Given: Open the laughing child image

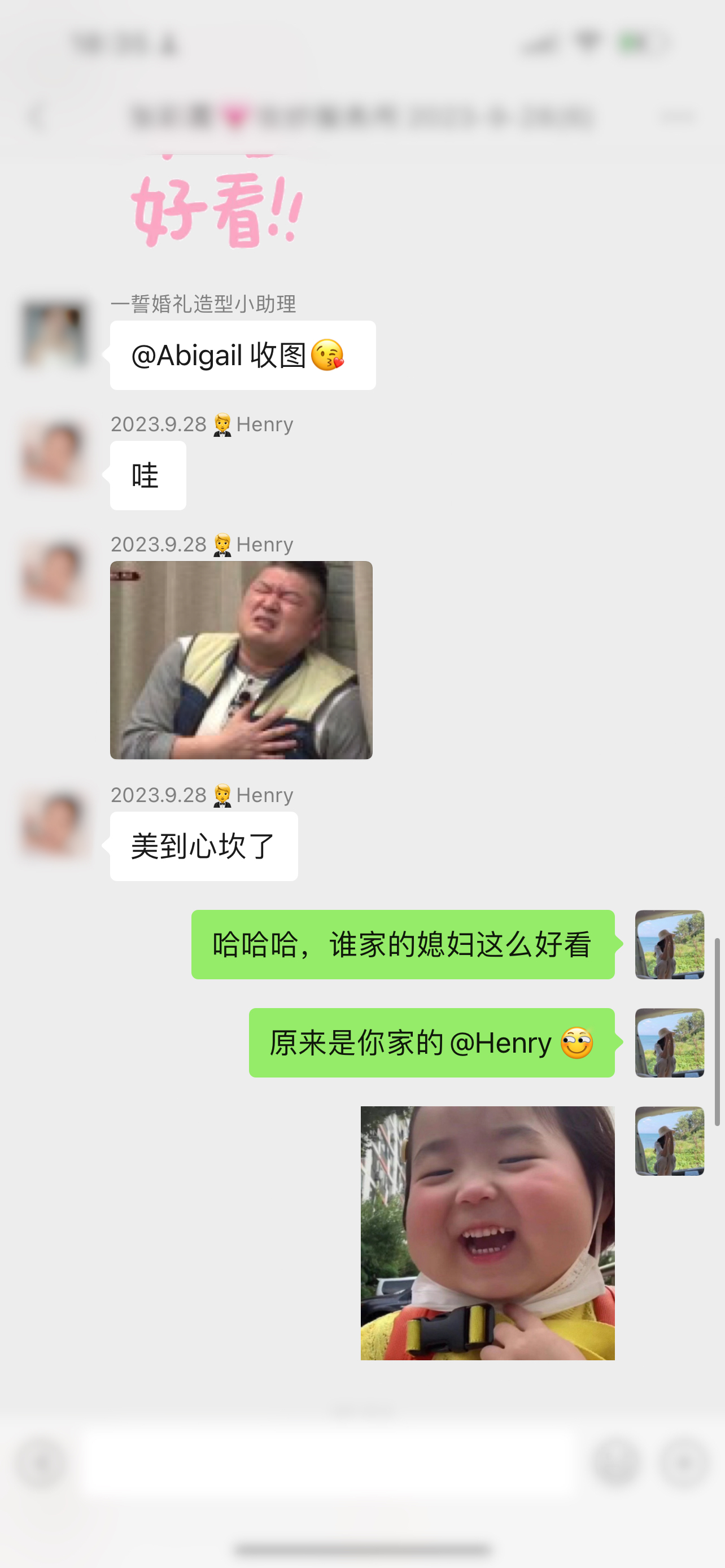Looking at the screenshot, I should click(488, 1233).
